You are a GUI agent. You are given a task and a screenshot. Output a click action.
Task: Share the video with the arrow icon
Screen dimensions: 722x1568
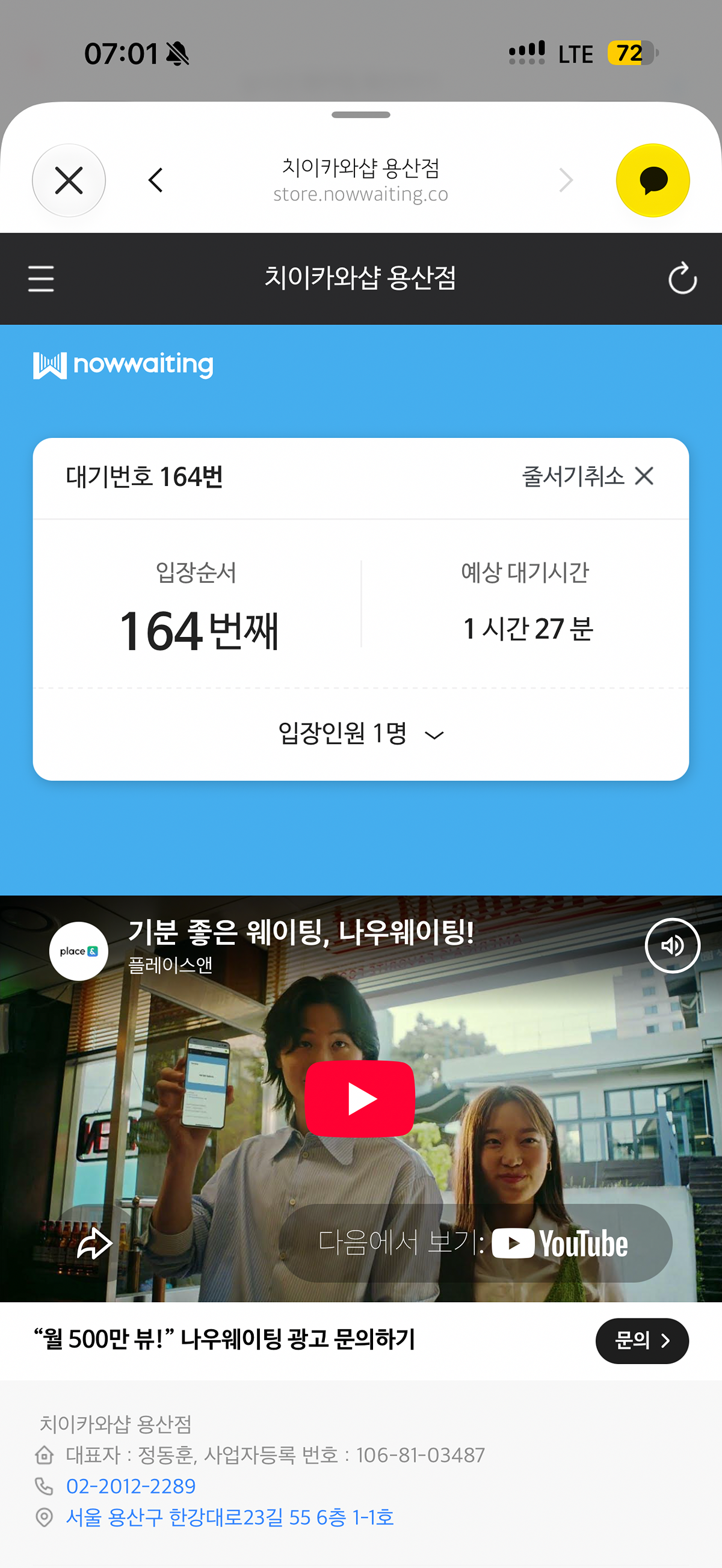tap(95, 1243)
